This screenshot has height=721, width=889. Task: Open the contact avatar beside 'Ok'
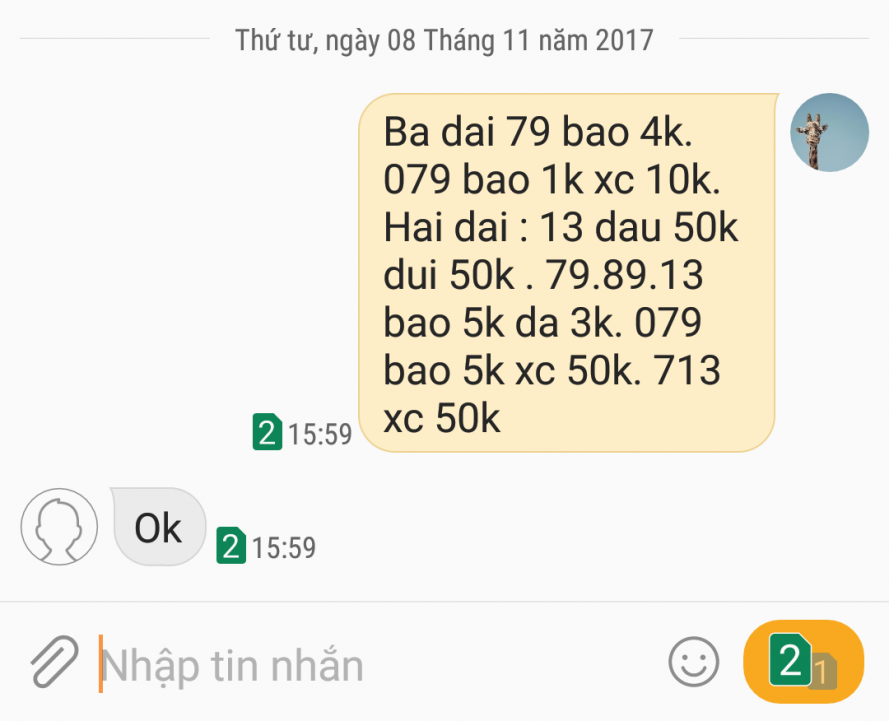click(59, 527)
